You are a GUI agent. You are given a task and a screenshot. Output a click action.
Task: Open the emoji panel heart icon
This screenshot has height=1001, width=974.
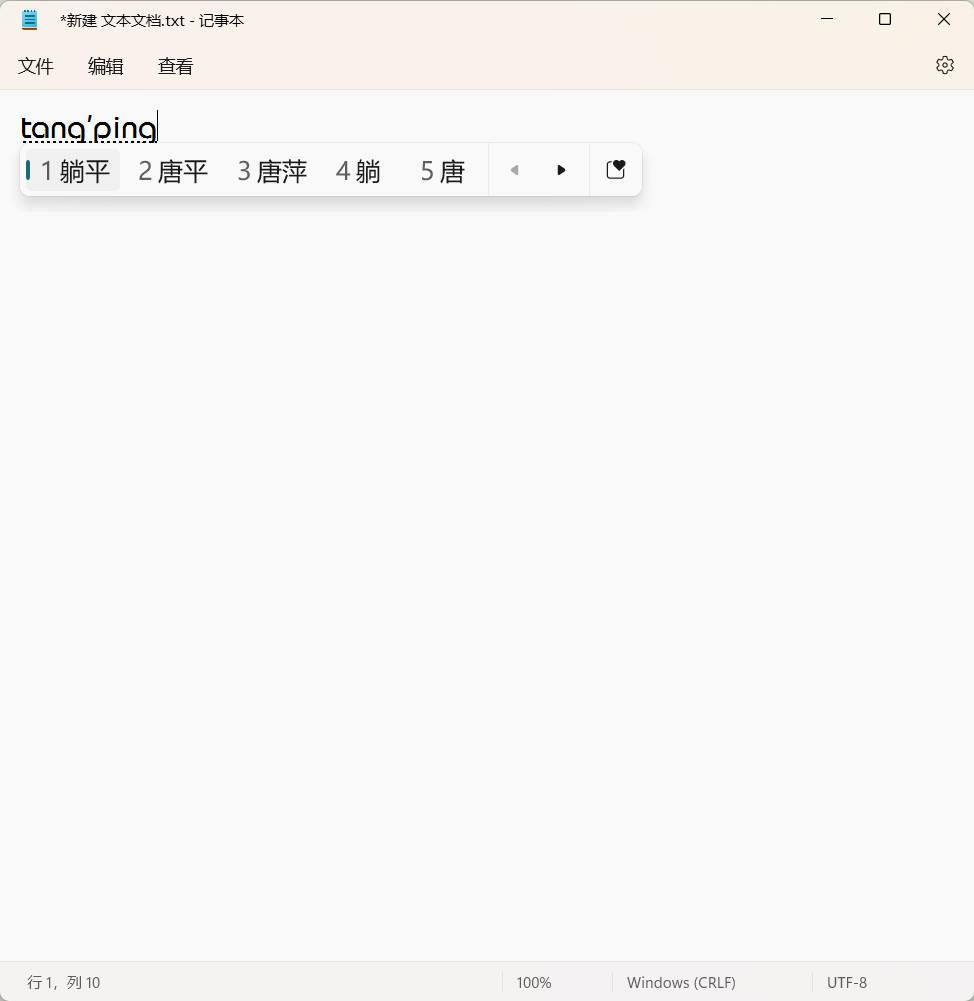(x=616, y=170)
